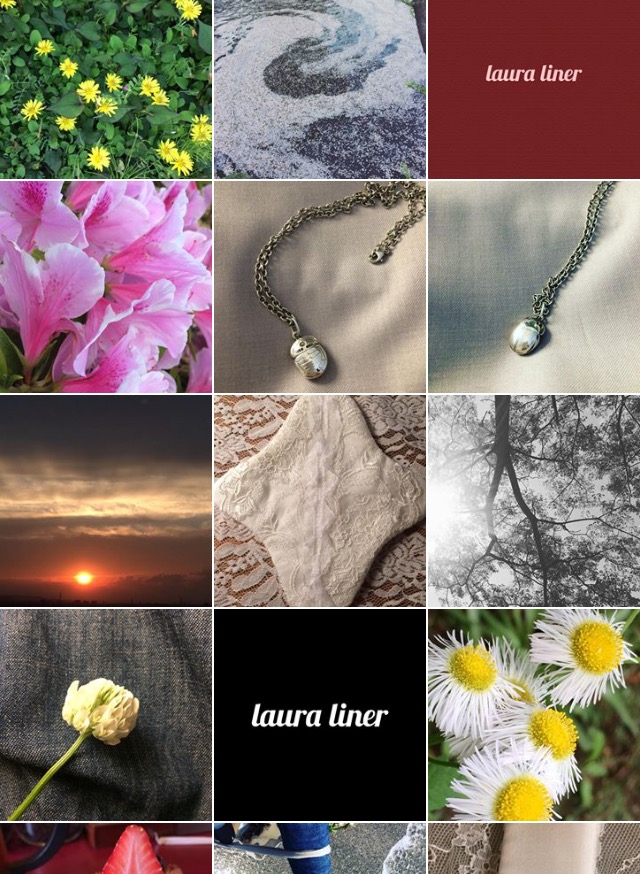This screenshot has height=874, width=640.
Task: Open the partially visible lace fabric tile
Action: click(x=534, y=849)
